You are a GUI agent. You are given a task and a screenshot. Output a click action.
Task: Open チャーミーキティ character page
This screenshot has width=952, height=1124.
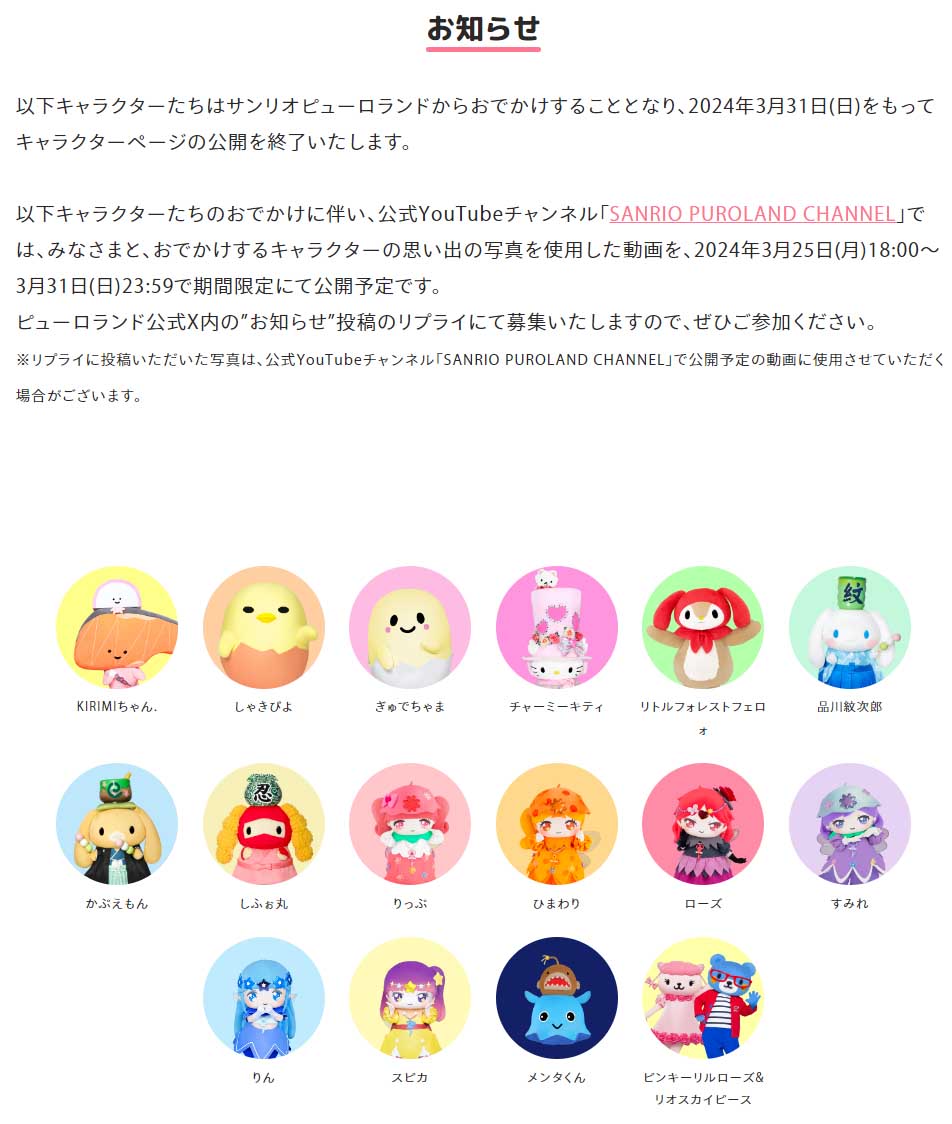(x=556, y=628)
